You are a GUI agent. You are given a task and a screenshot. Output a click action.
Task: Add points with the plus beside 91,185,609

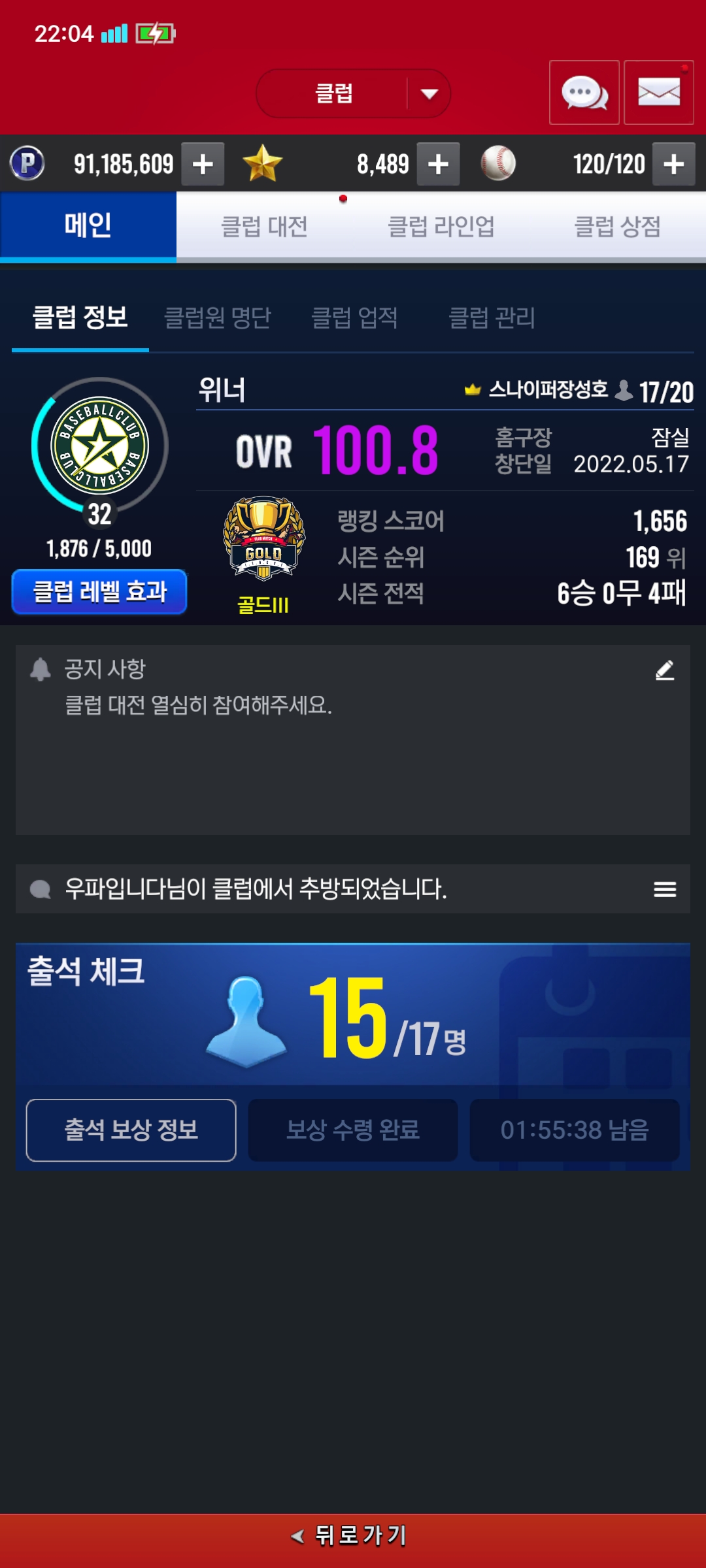(203, 164)
